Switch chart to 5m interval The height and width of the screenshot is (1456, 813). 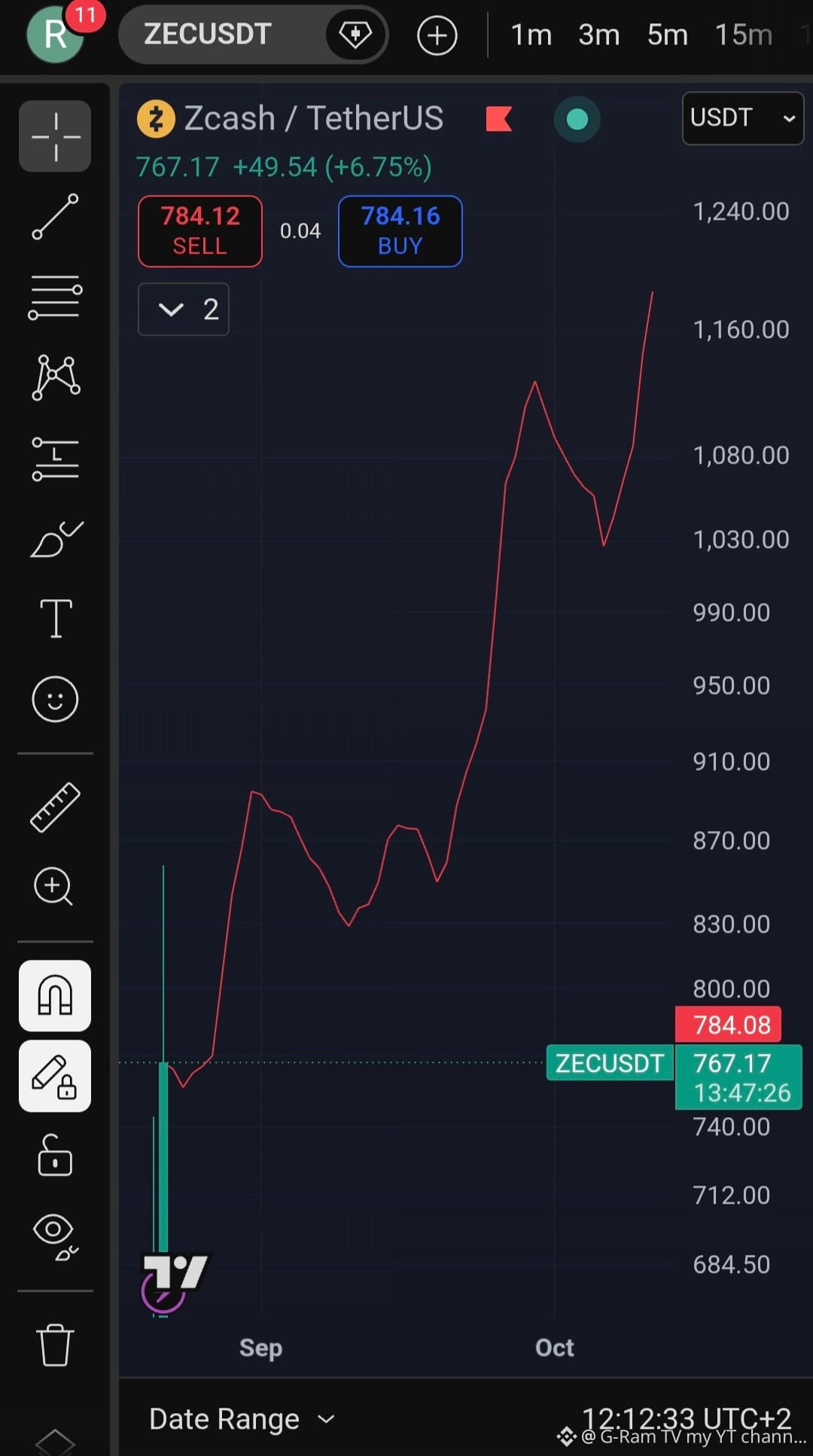coord(668,35)
